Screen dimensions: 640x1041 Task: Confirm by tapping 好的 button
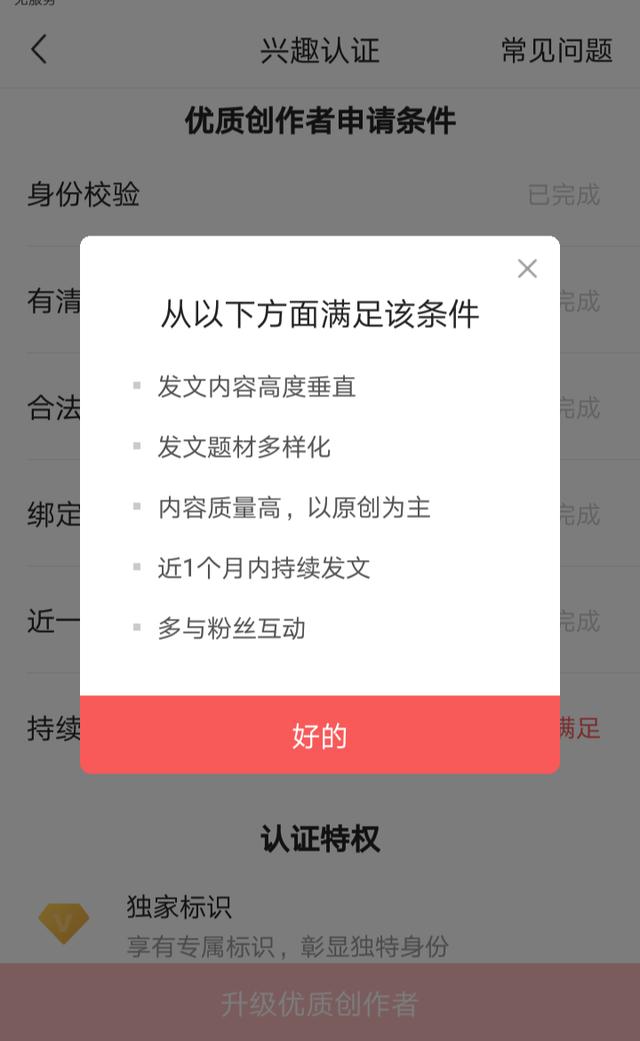pyautogui.click(x=320, y=735)
